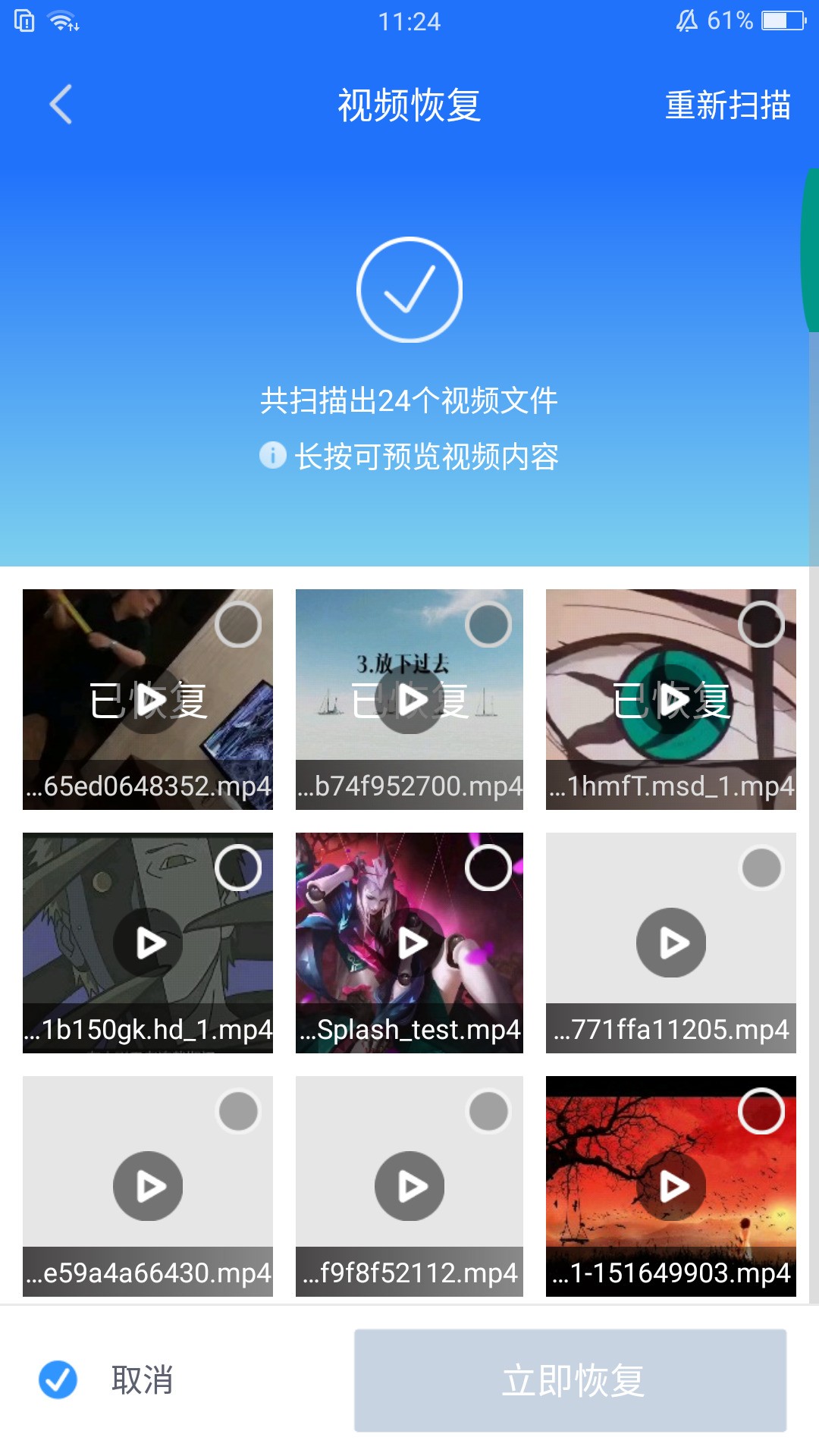Select the circle on ...1-151649903.mp4
This screenshot has width=819, height=1456.
tap(761, 1111)
